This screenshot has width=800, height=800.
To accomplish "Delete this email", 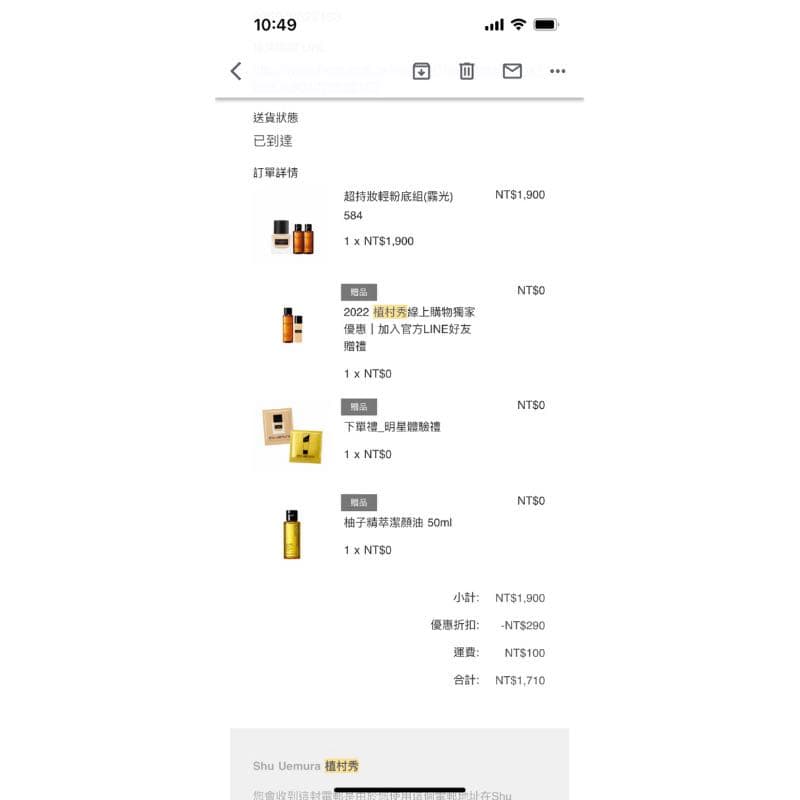I will [x=466, y=71].
